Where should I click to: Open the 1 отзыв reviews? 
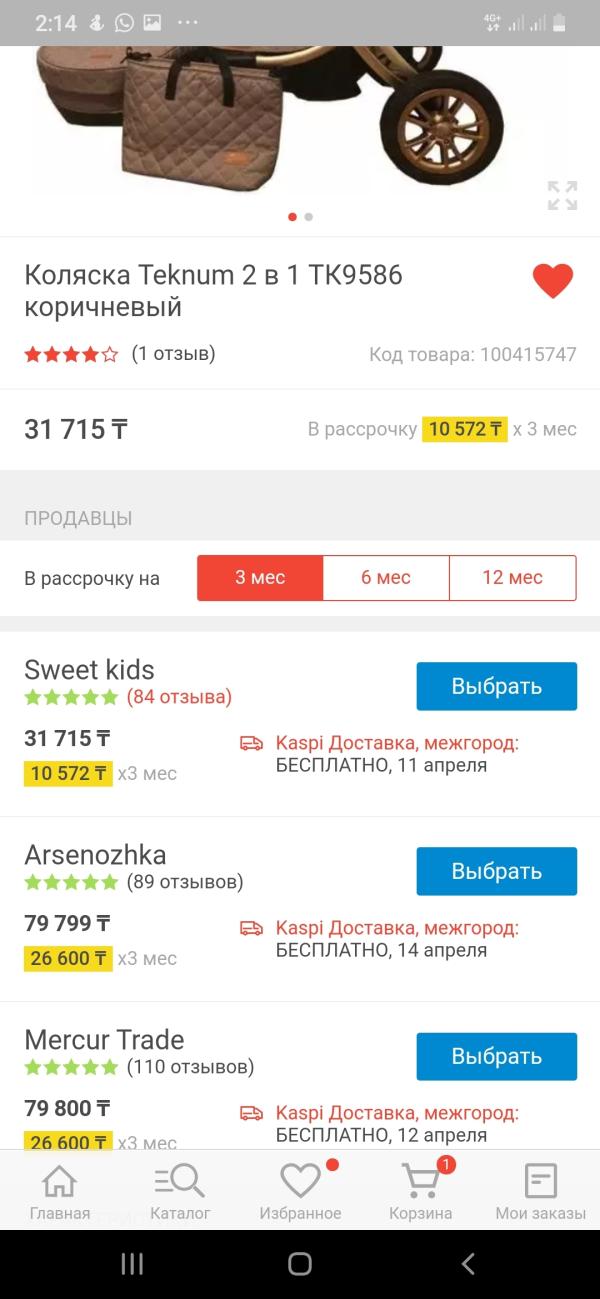[173, 353]
